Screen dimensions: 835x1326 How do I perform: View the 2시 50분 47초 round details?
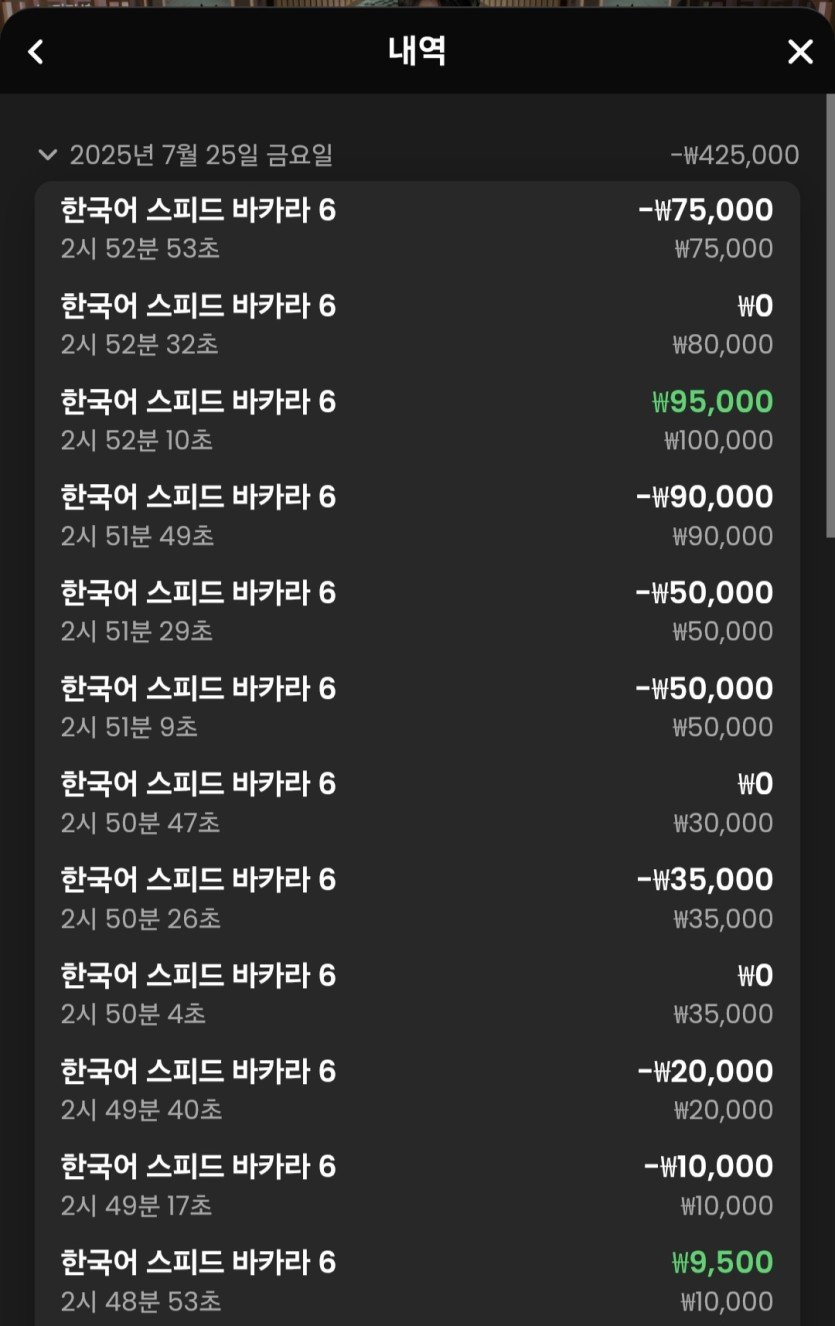(x=416, y=803)
